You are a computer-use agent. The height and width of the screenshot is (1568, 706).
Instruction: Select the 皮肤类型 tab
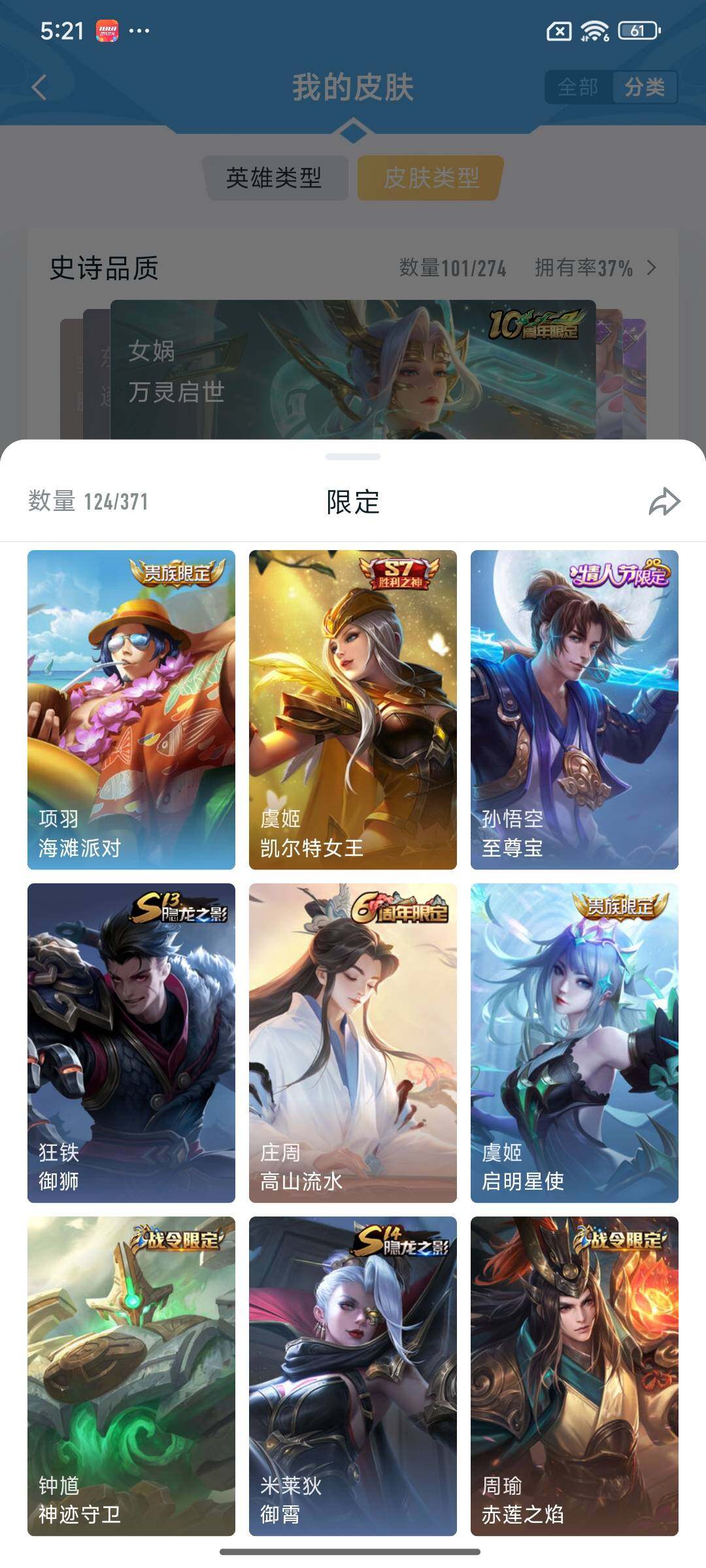pyautogui.click(x=429, y=177)
